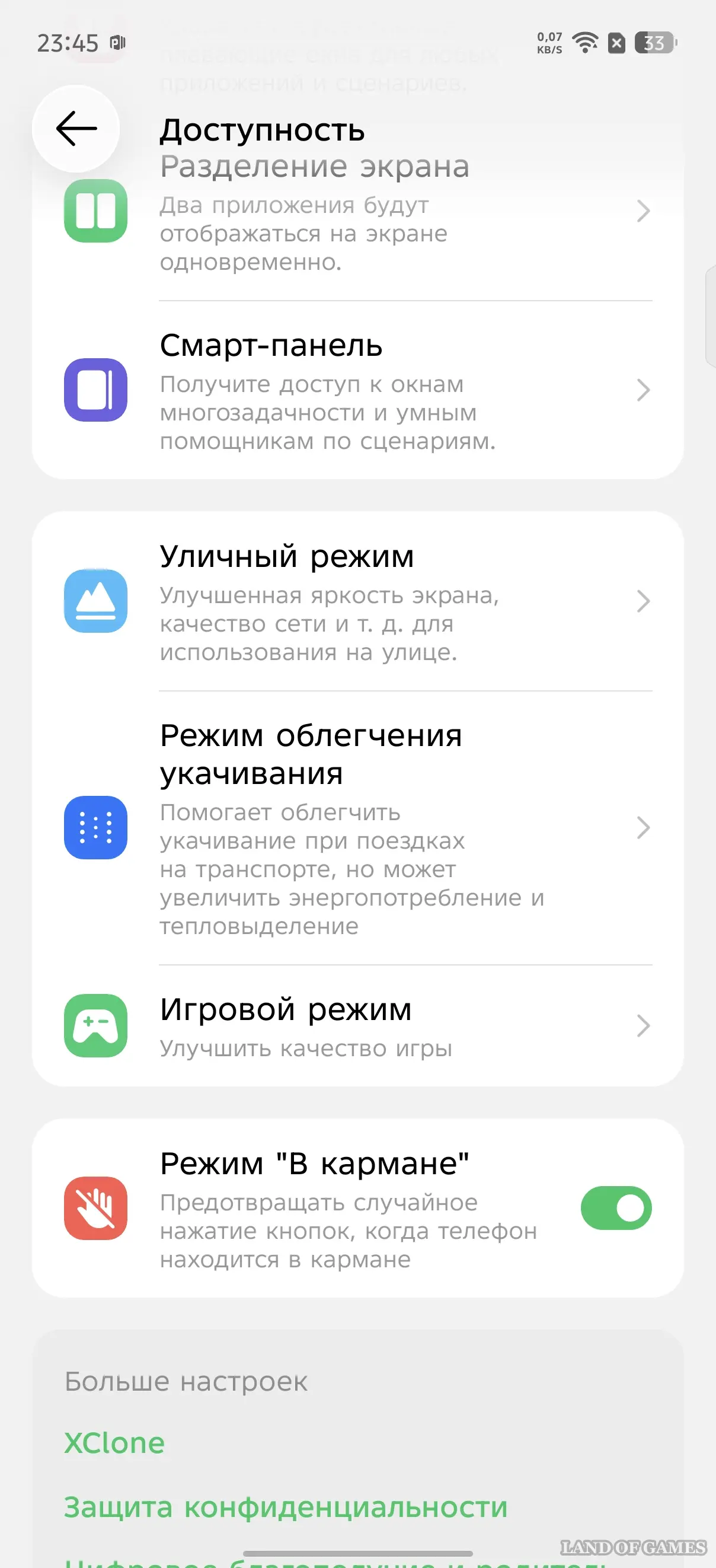Go back using the arrow button
Image resolution: width=716 pixels, height=1568 pixels.
76,129
